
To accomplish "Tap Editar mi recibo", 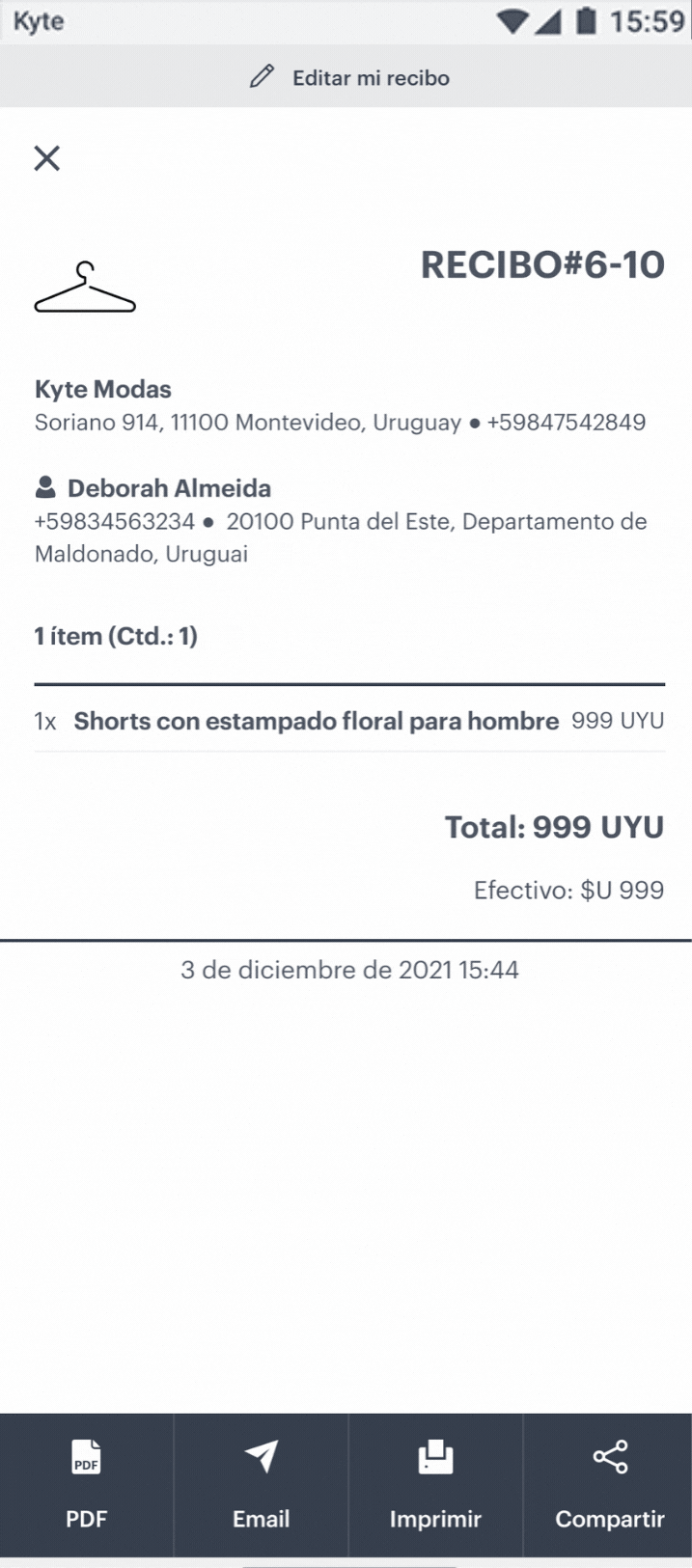I will 349,77.
